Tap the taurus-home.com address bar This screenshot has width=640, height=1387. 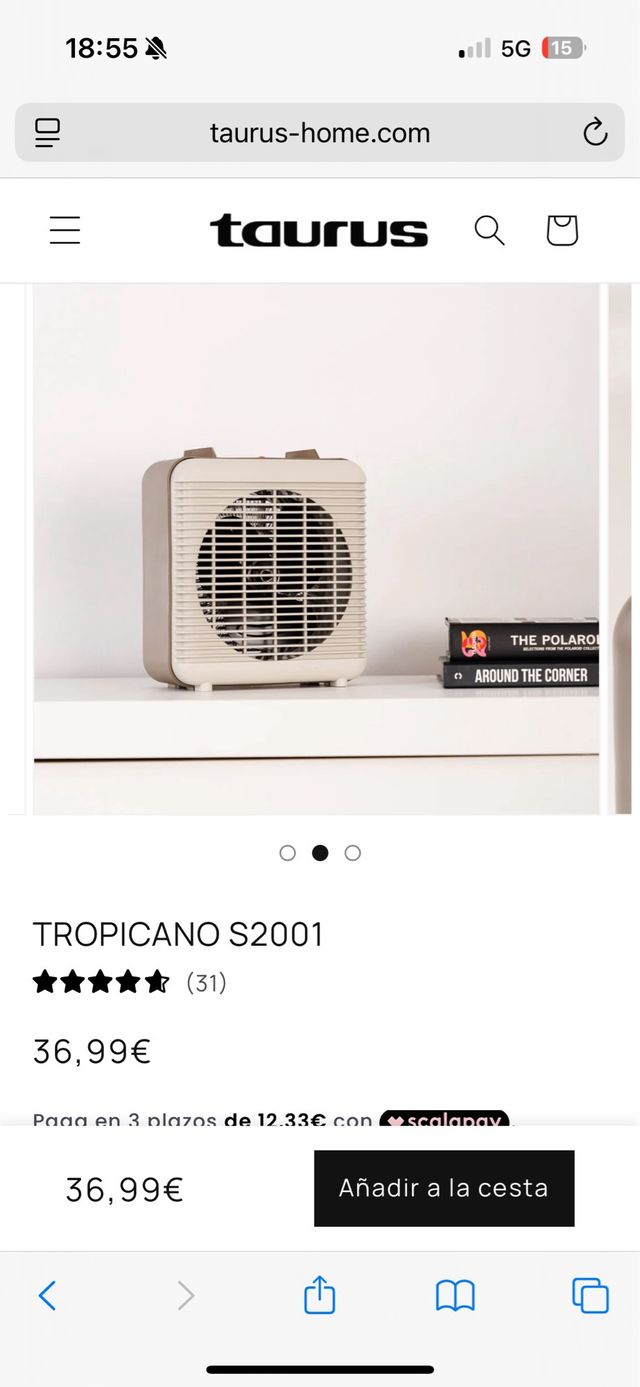pos(320,133)
